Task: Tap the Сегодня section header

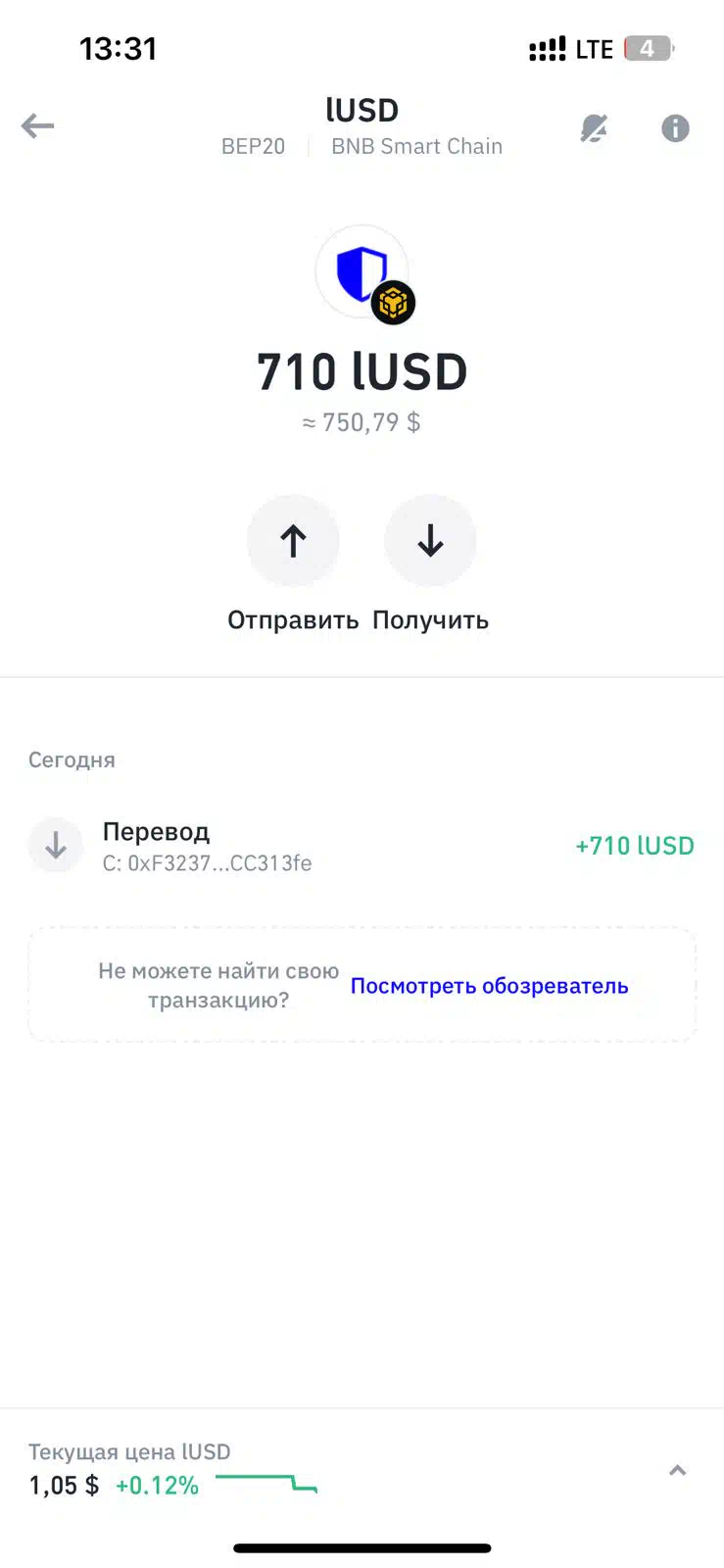Action: point(72,759)
